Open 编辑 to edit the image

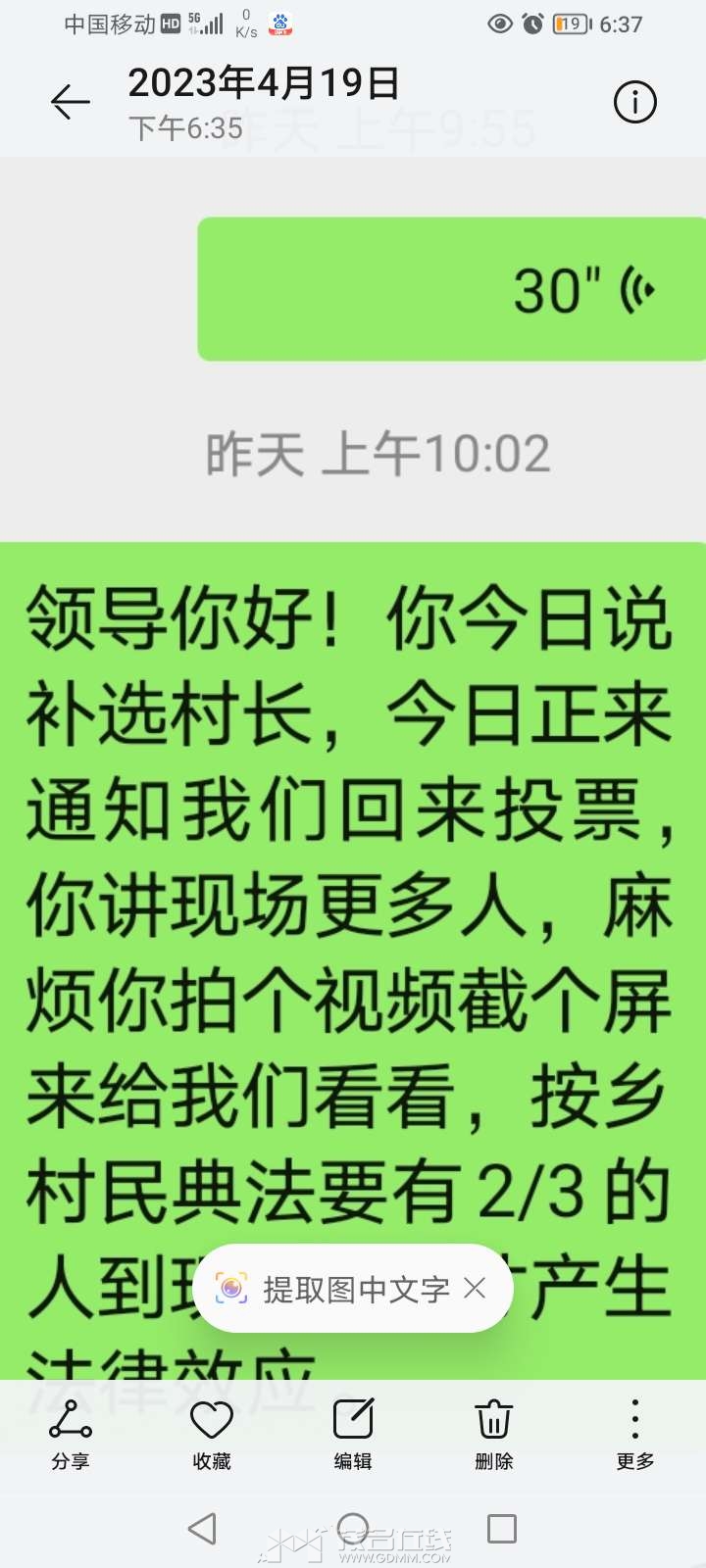point(353,1435)
